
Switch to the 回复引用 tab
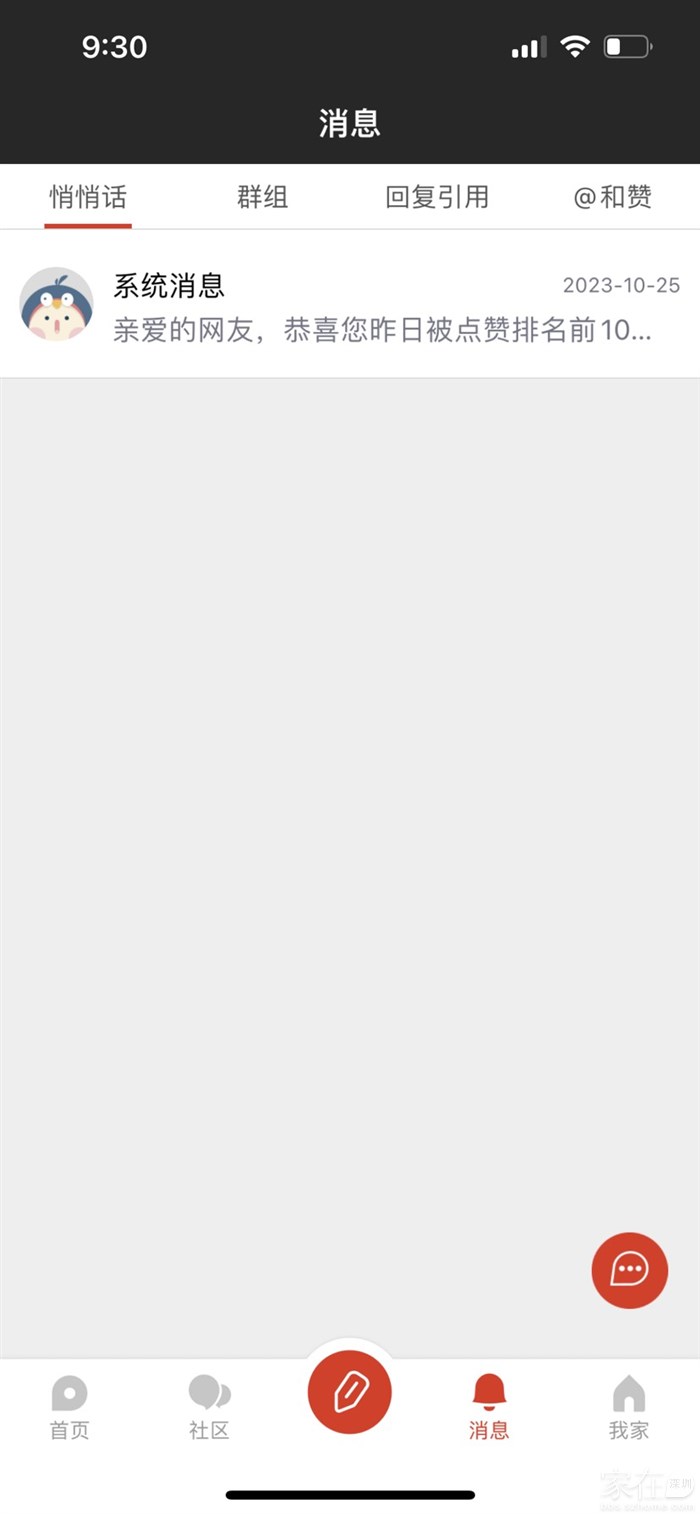pos(437,197)
